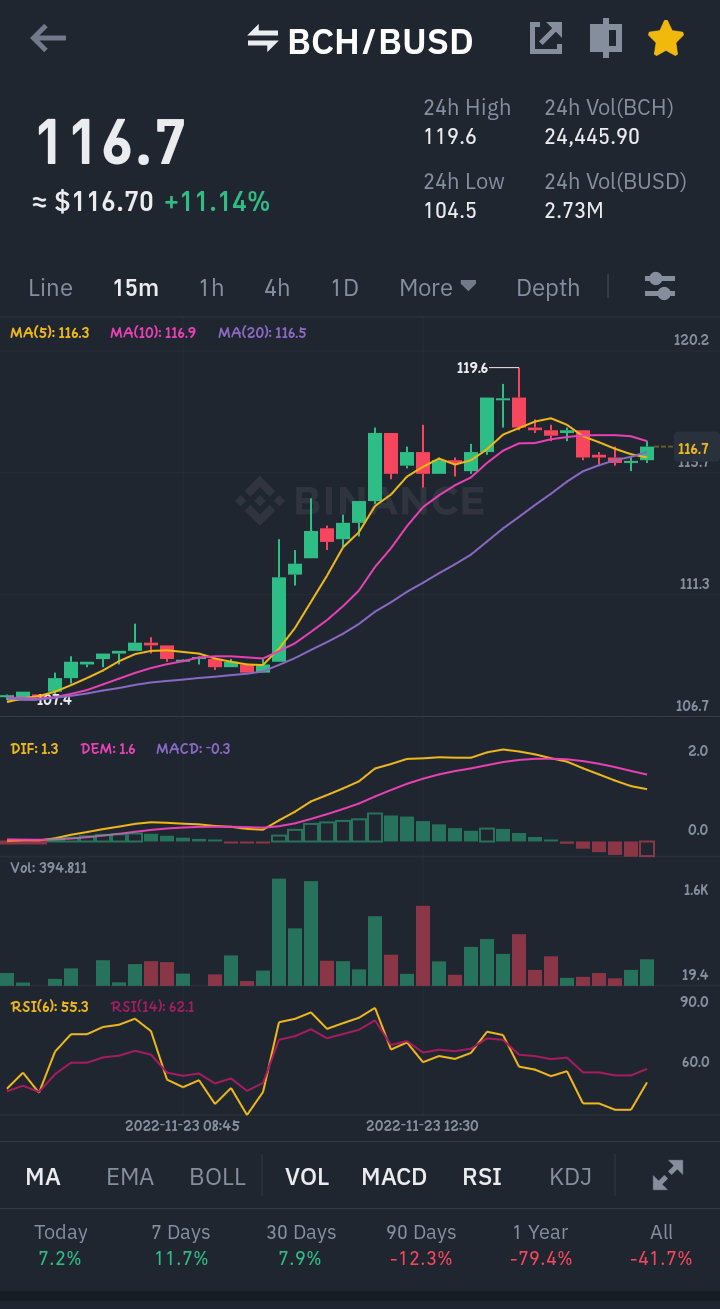Go back with the arrow icon
This screenshot has width=720, height=1309.
point(48,40)
